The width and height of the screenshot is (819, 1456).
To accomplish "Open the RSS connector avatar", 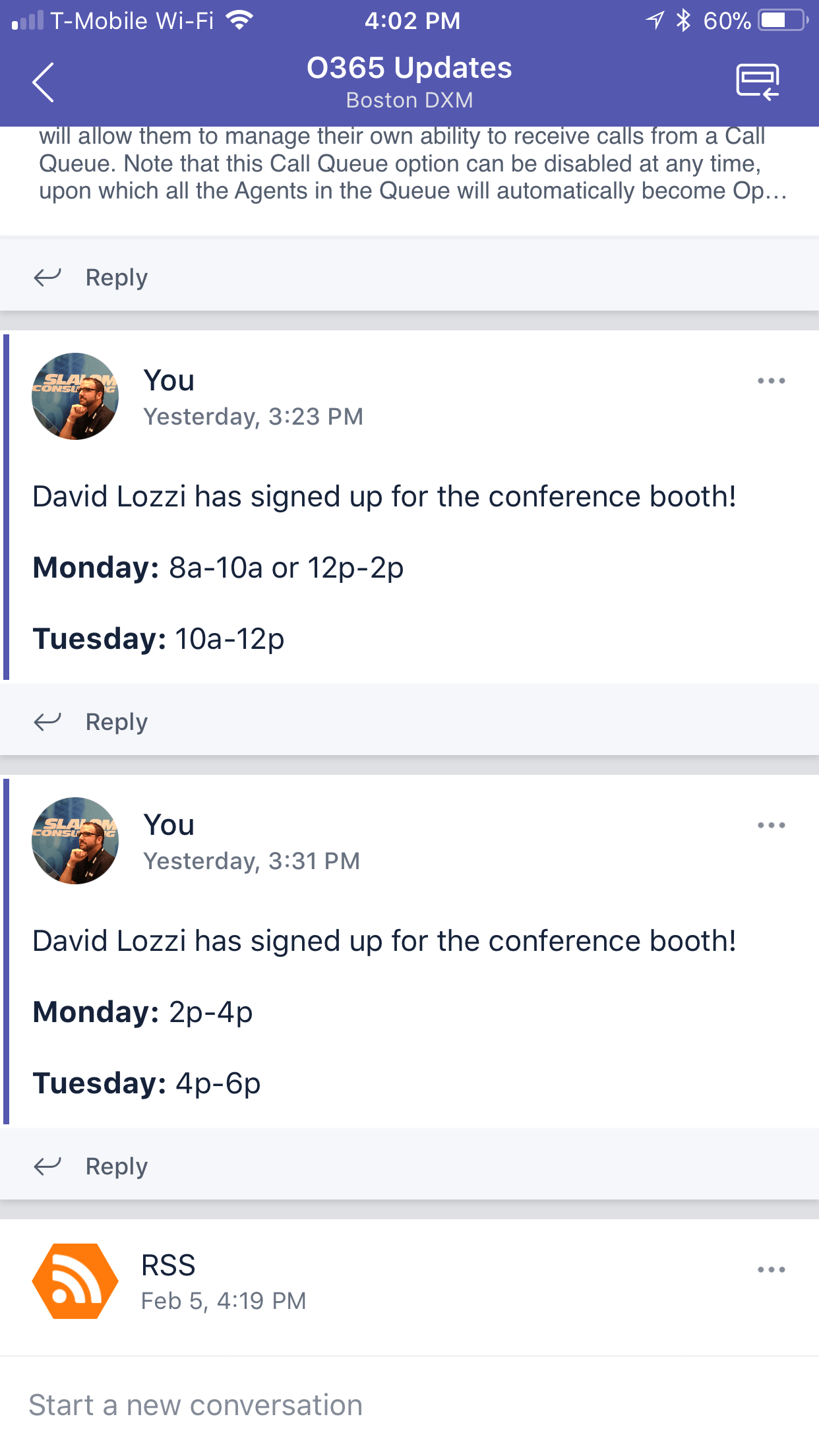I will coord(75,1281).
